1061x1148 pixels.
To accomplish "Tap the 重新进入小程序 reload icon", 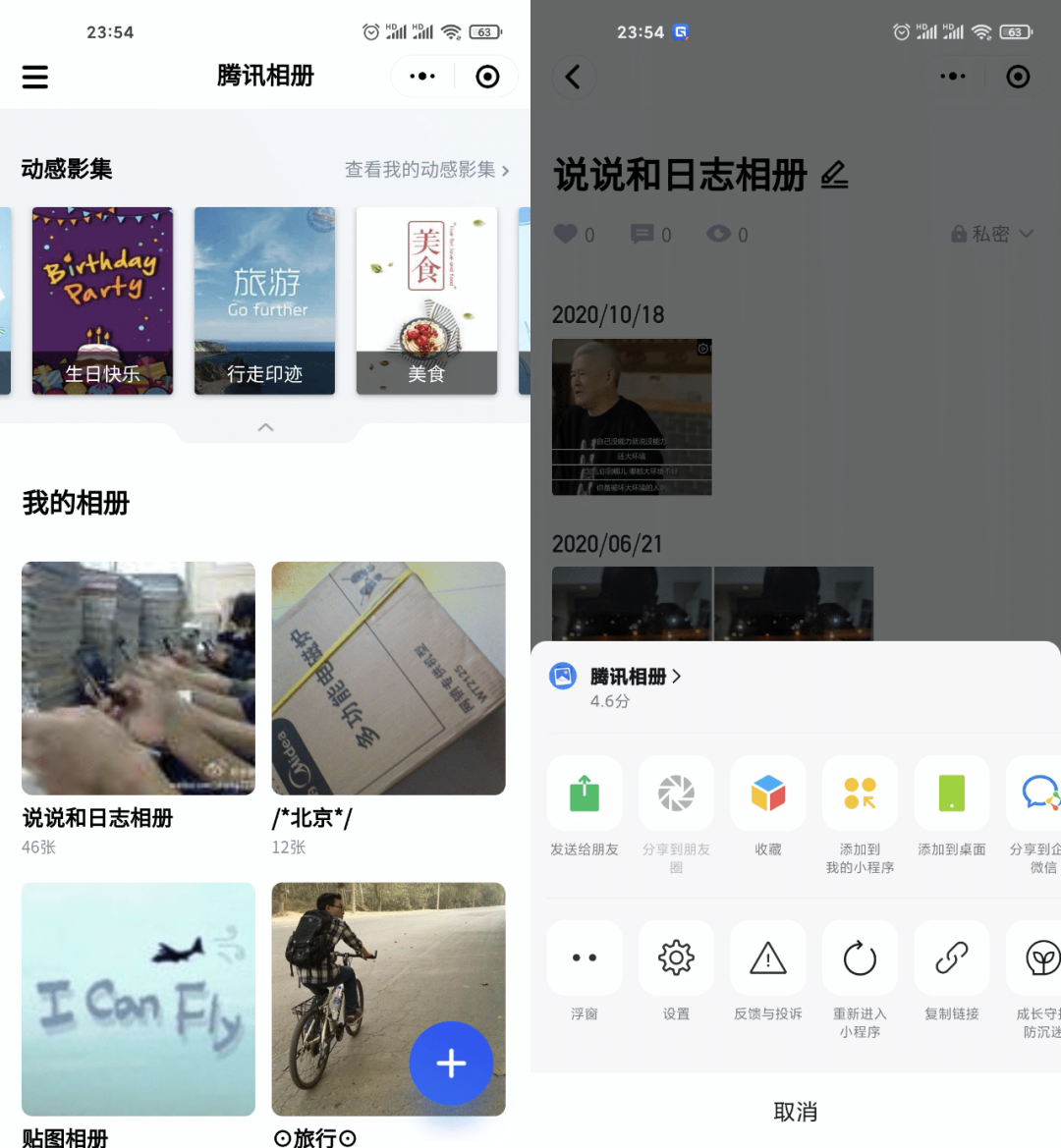I will click(860, 957).
